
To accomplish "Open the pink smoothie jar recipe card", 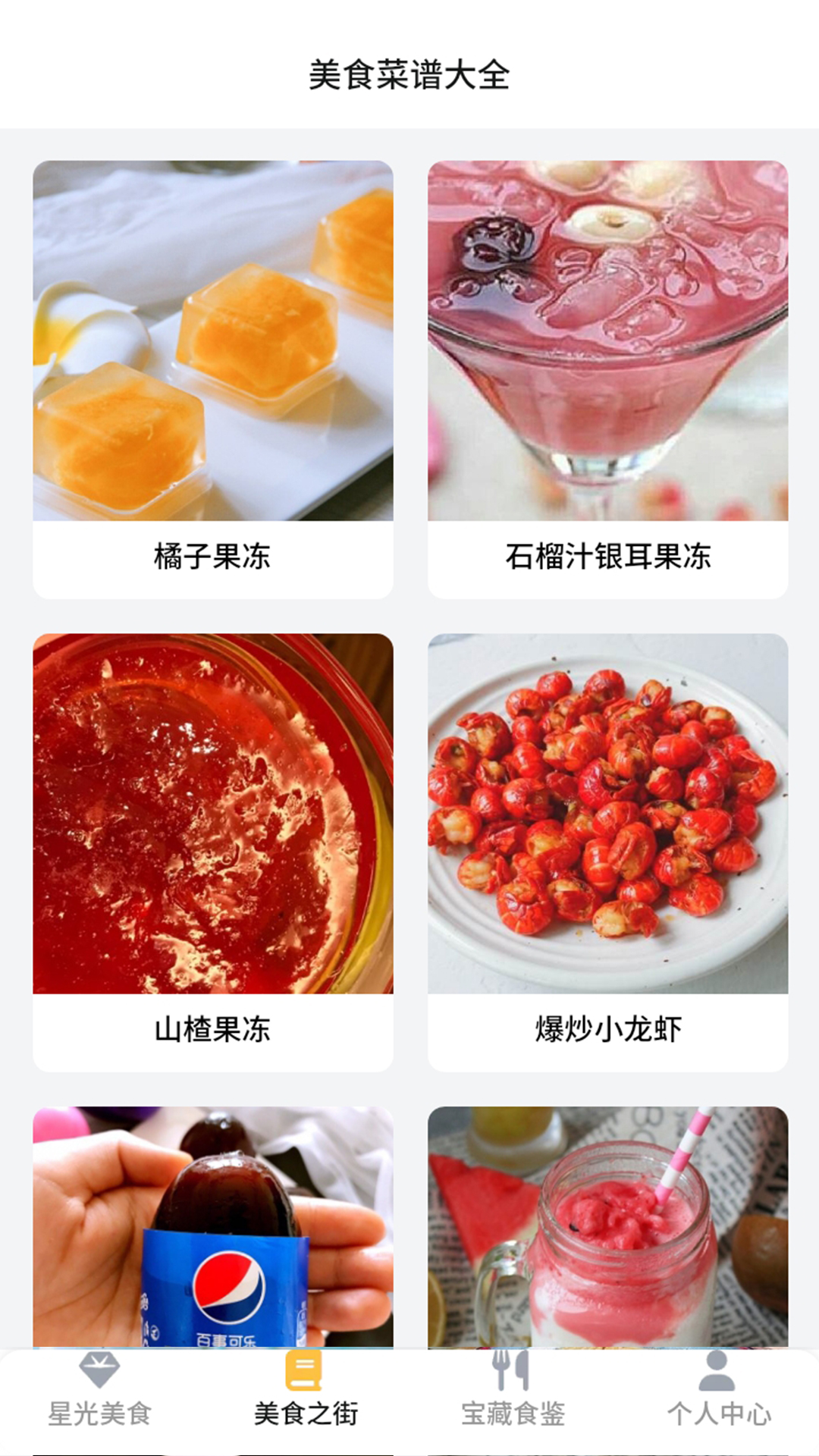I will [x=607, y=1227].
